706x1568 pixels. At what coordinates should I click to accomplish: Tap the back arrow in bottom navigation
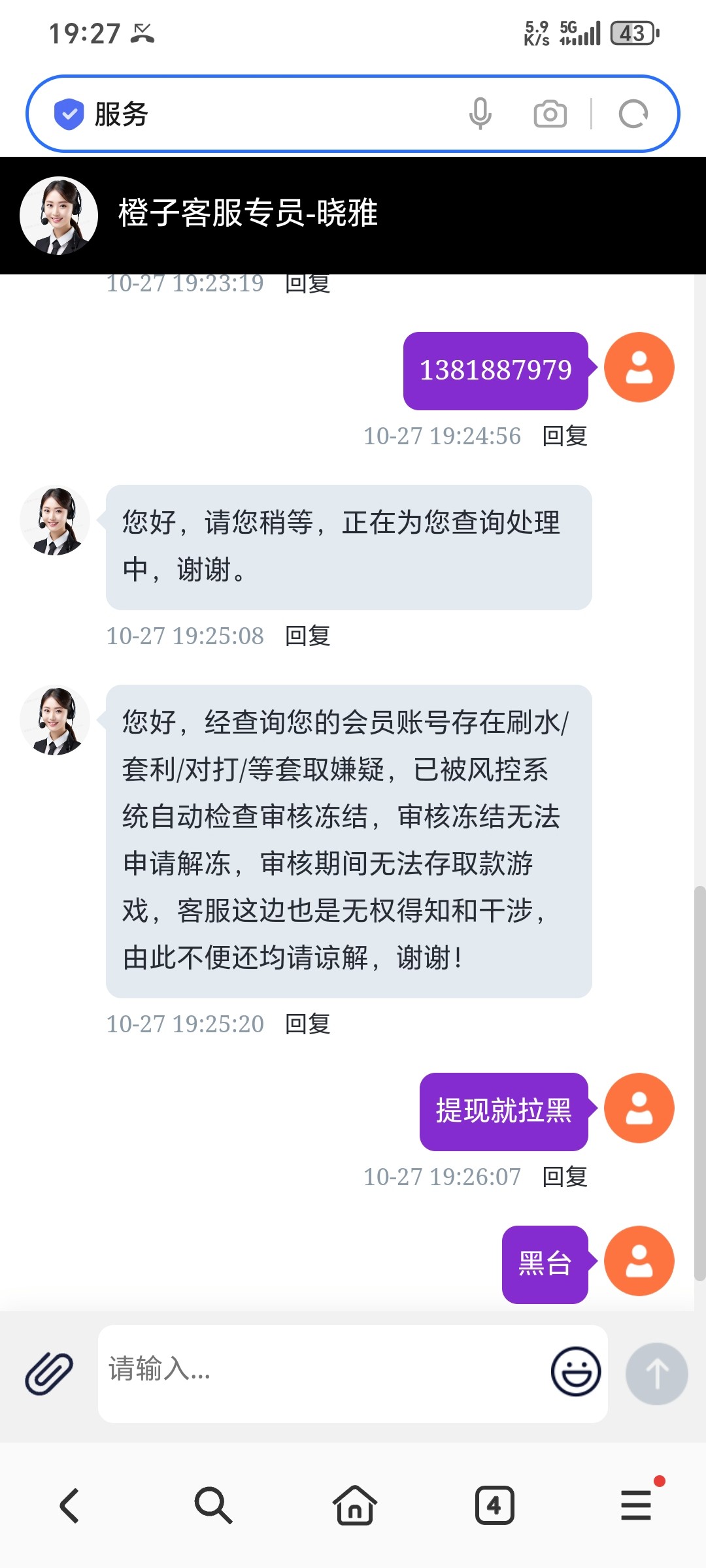[x=70, y=1507]
